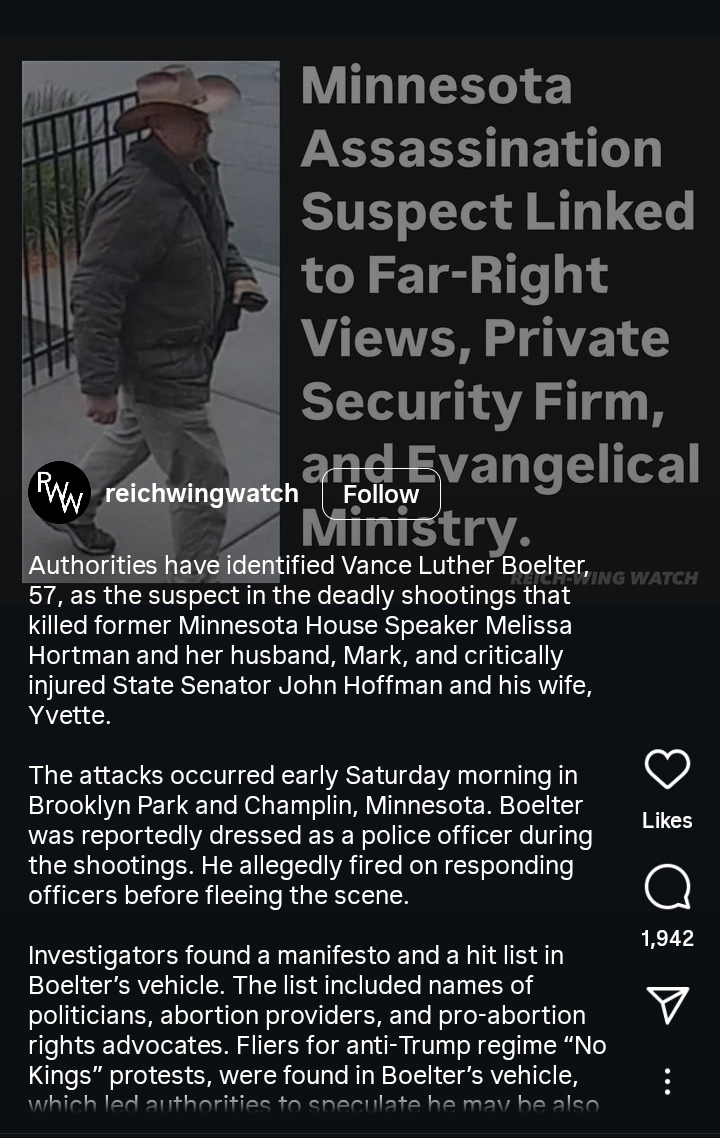Tap the reichwingwatch username
Image resolution: width=720 pixels, height=1138 pixels.
pos(201,493)
